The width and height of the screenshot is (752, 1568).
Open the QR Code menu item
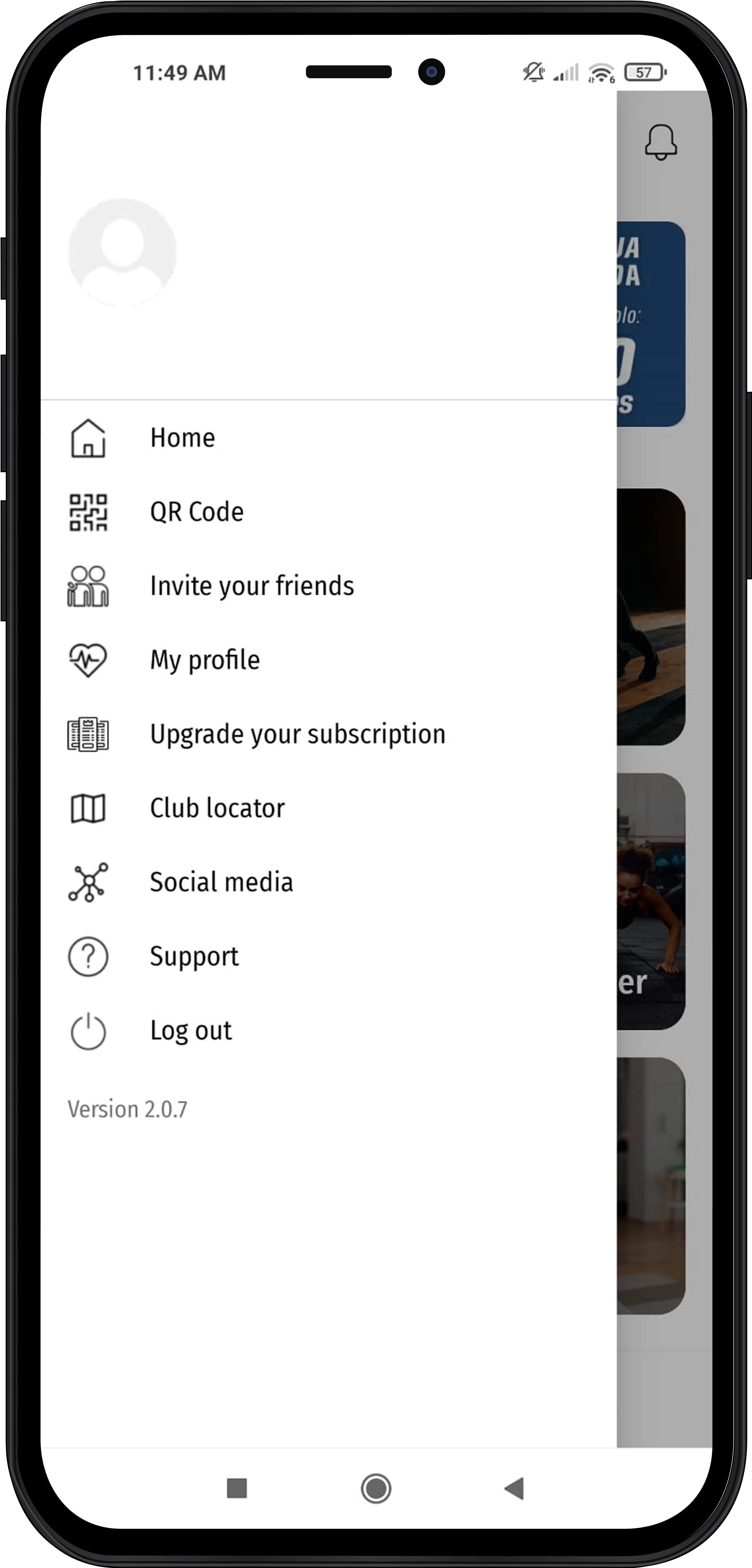pos(196,512)
